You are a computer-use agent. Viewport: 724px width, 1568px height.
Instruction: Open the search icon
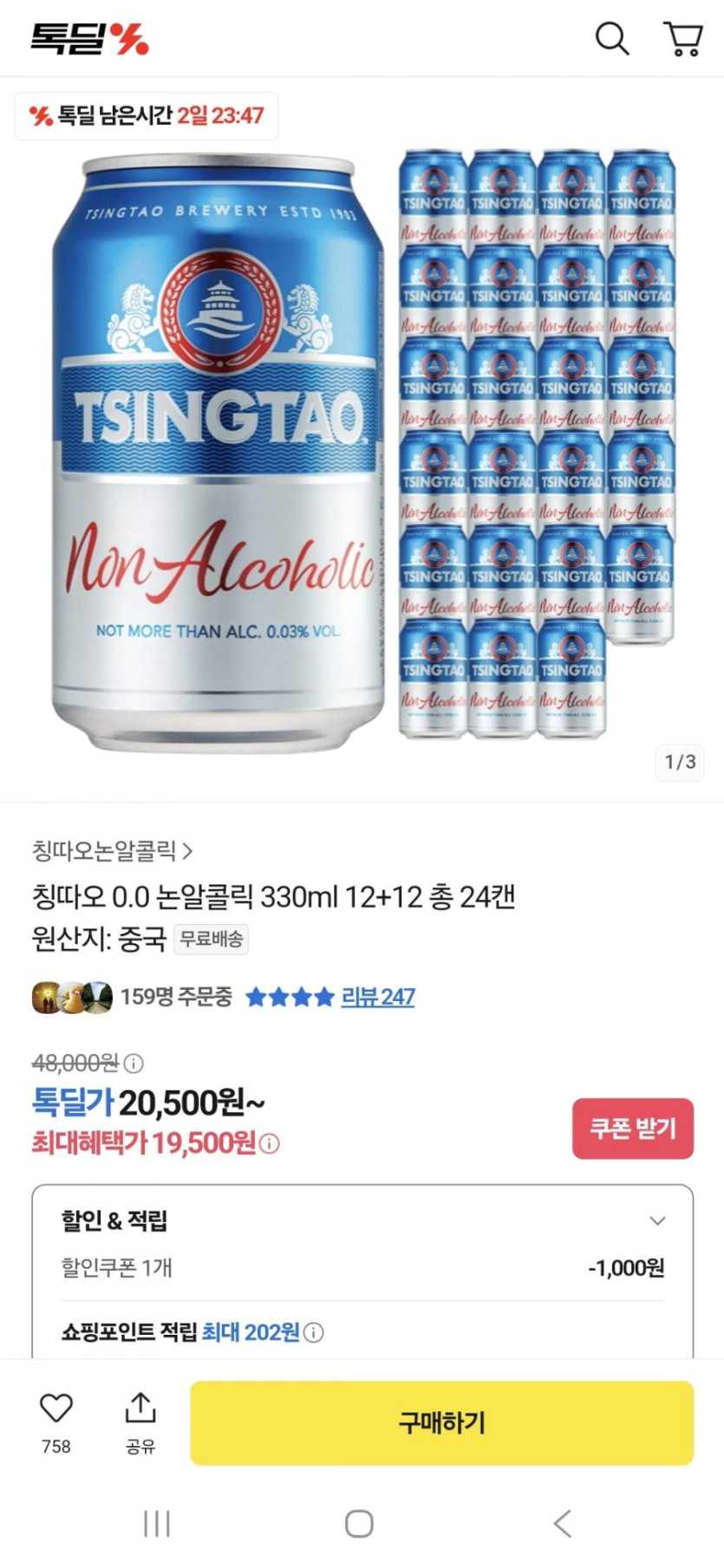pyautogui.click(x=611, y=39)
